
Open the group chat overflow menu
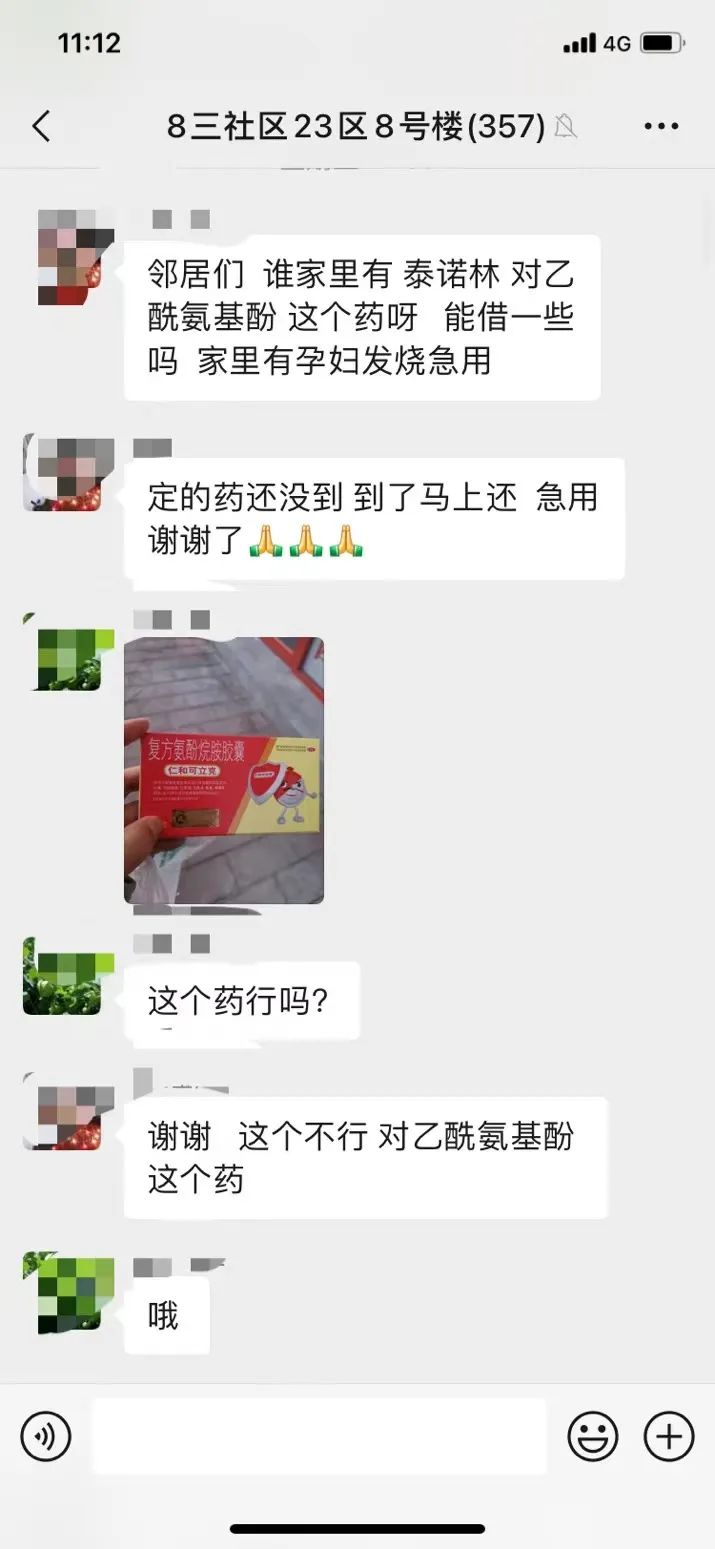click(x=661, y=127)
